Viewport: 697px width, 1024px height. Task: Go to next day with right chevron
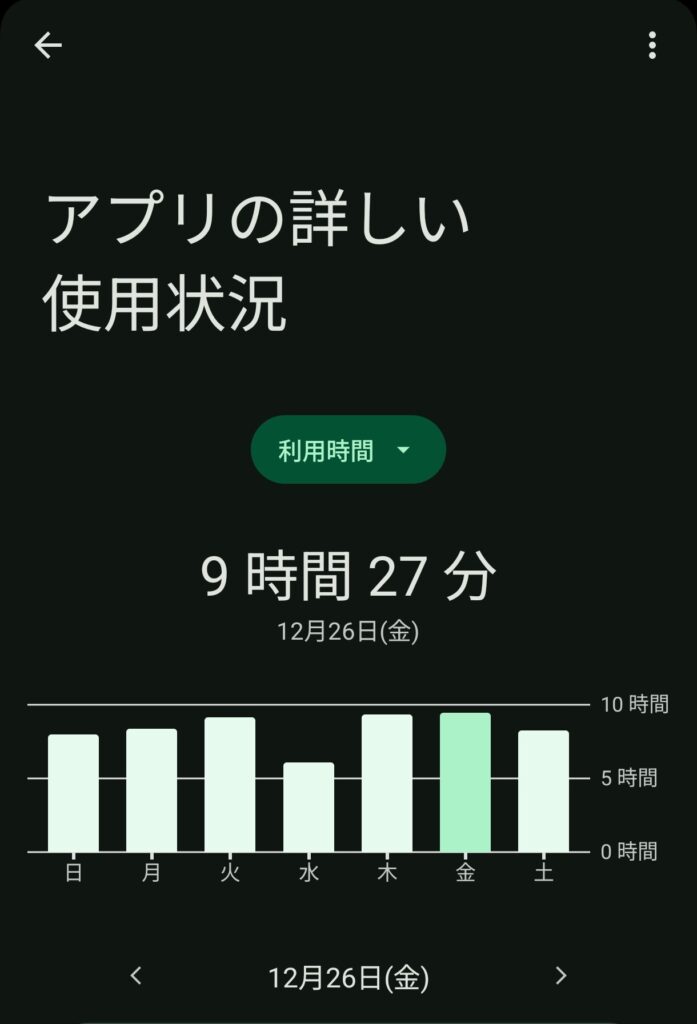tap(561, 976)
